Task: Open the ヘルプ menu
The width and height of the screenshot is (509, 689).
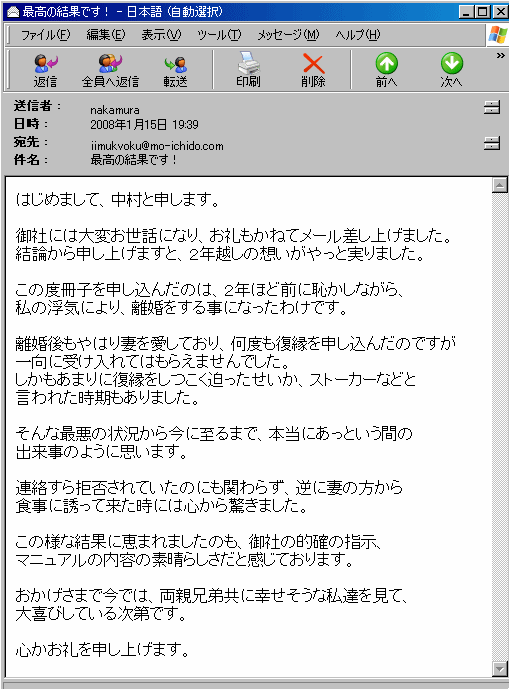Action: click(357, 35)
